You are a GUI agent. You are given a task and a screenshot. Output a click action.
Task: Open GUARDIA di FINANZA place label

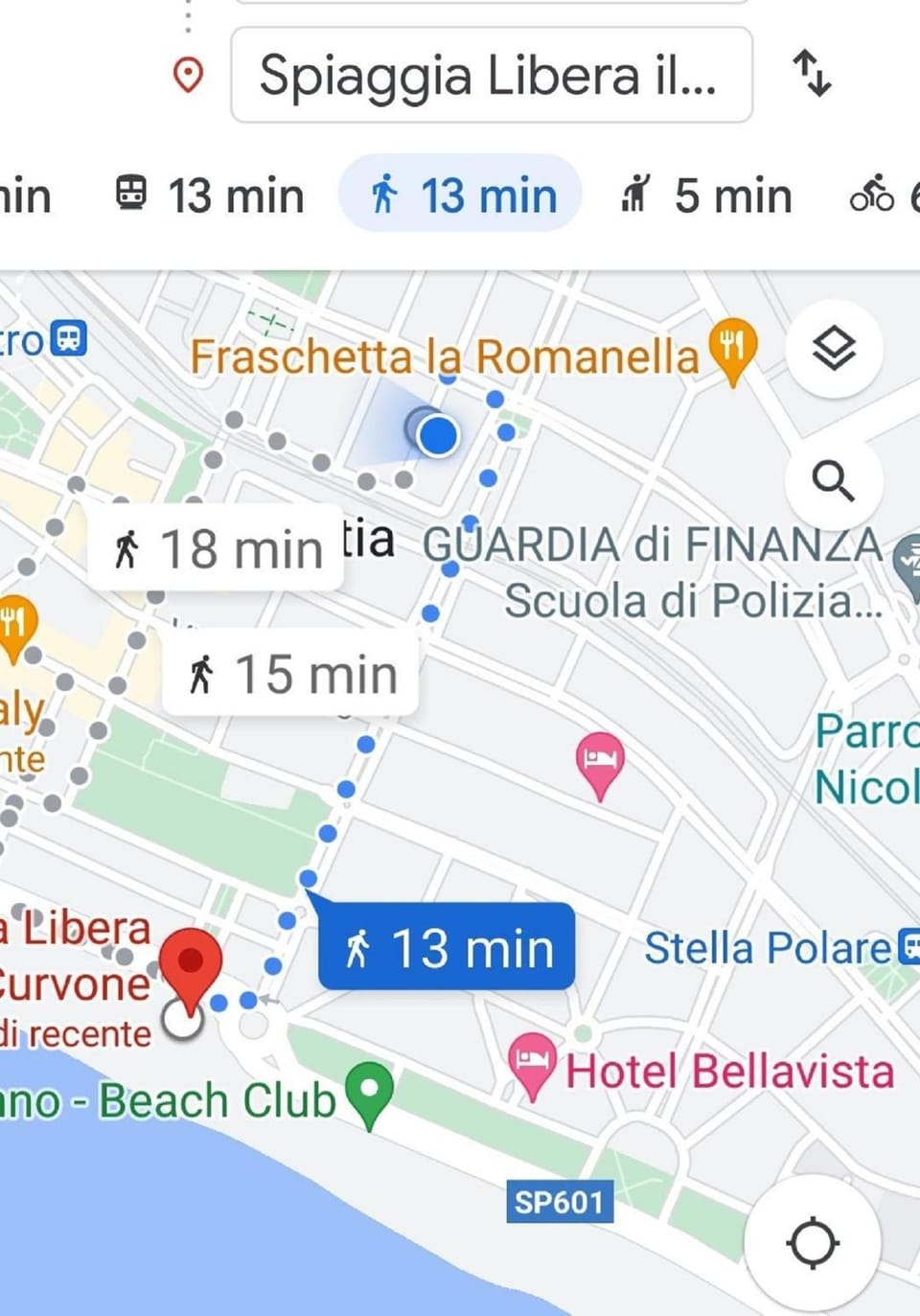(652, 545)
